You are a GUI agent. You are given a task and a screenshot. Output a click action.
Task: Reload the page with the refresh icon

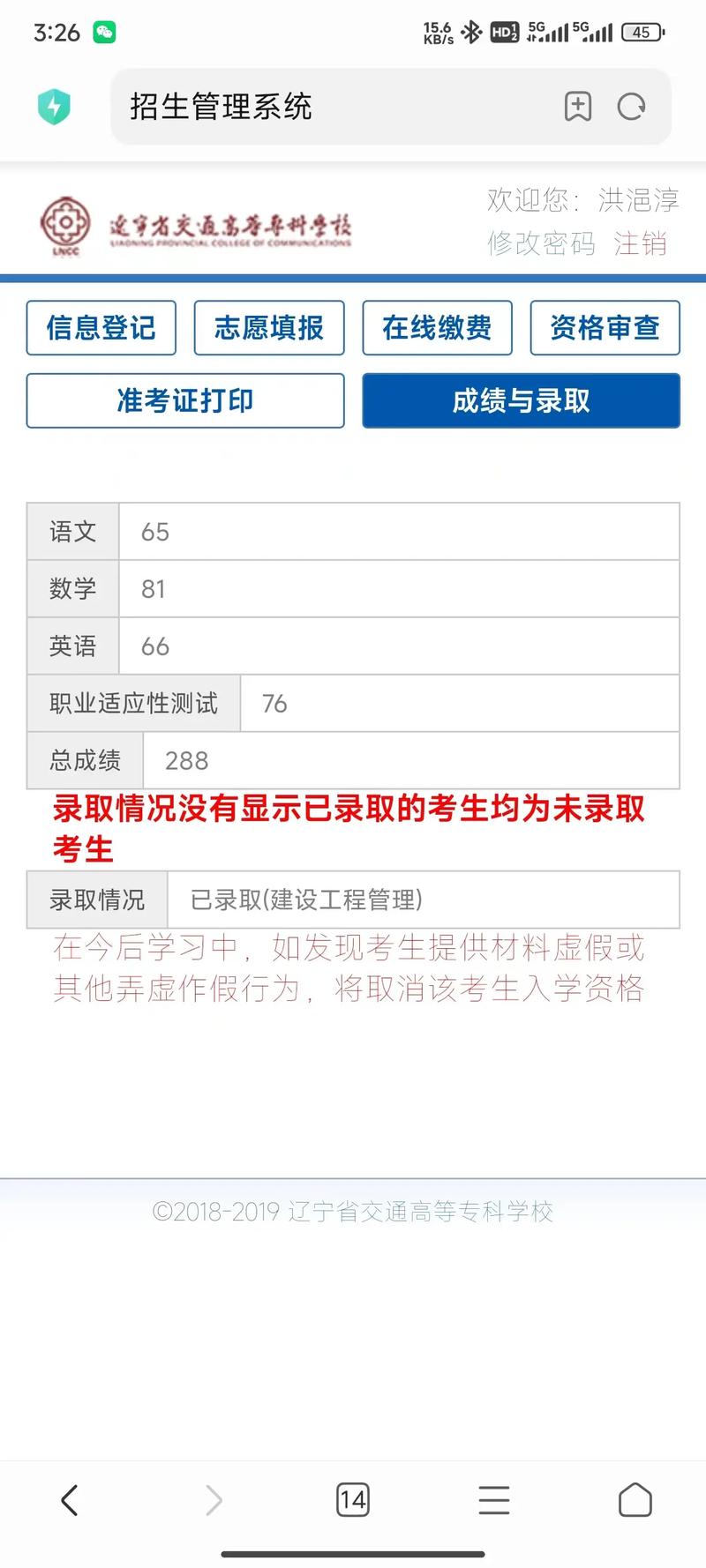tap(631, 107)
